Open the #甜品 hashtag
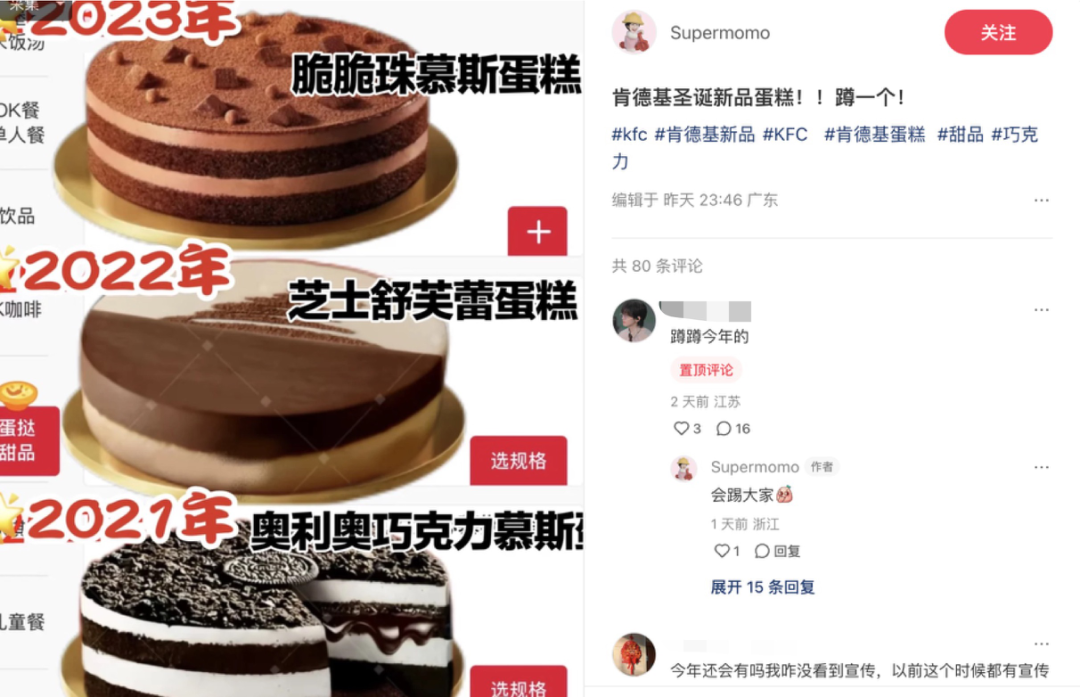Image resolution: width=1080 pixels, height=697 pixels. click(959, 134)
